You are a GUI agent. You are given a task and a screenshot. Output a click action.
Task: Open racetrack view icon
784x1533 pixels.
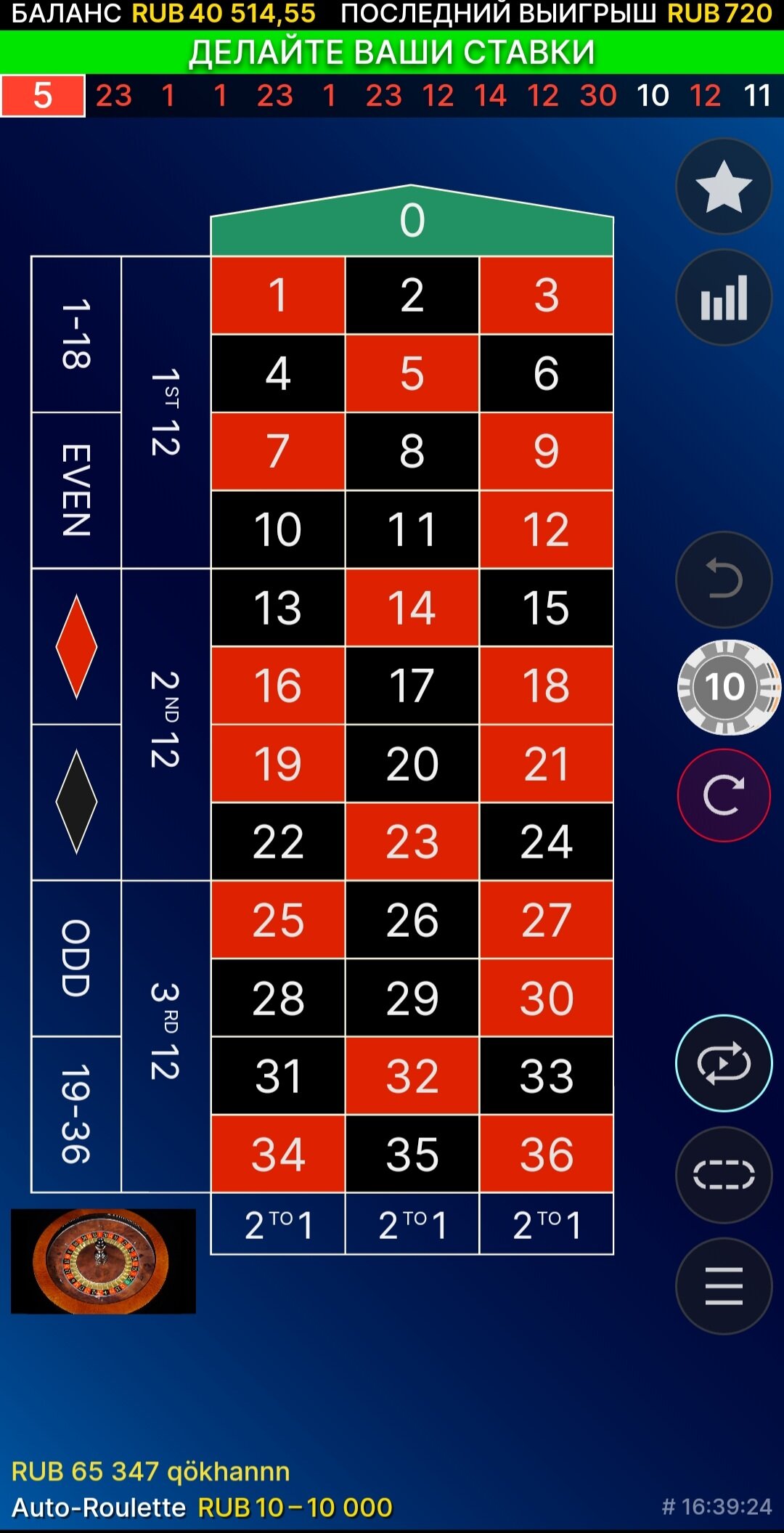724,1174
